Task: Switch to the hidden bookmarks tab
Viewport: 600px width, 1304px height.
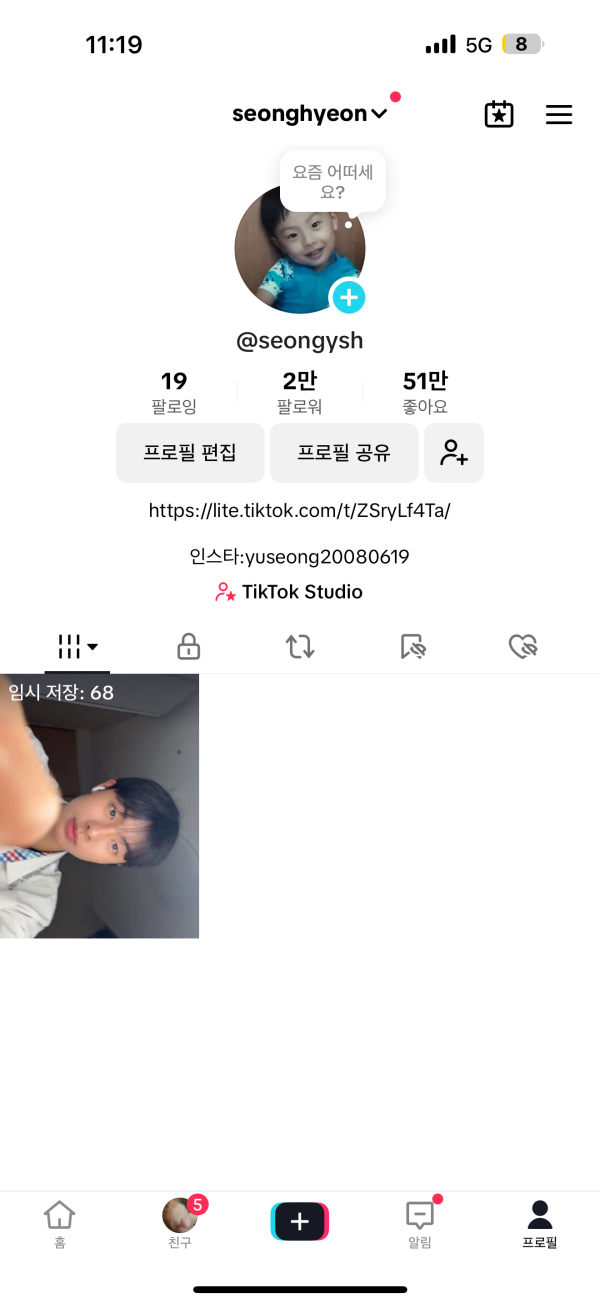Action: [x=413, y=647]
